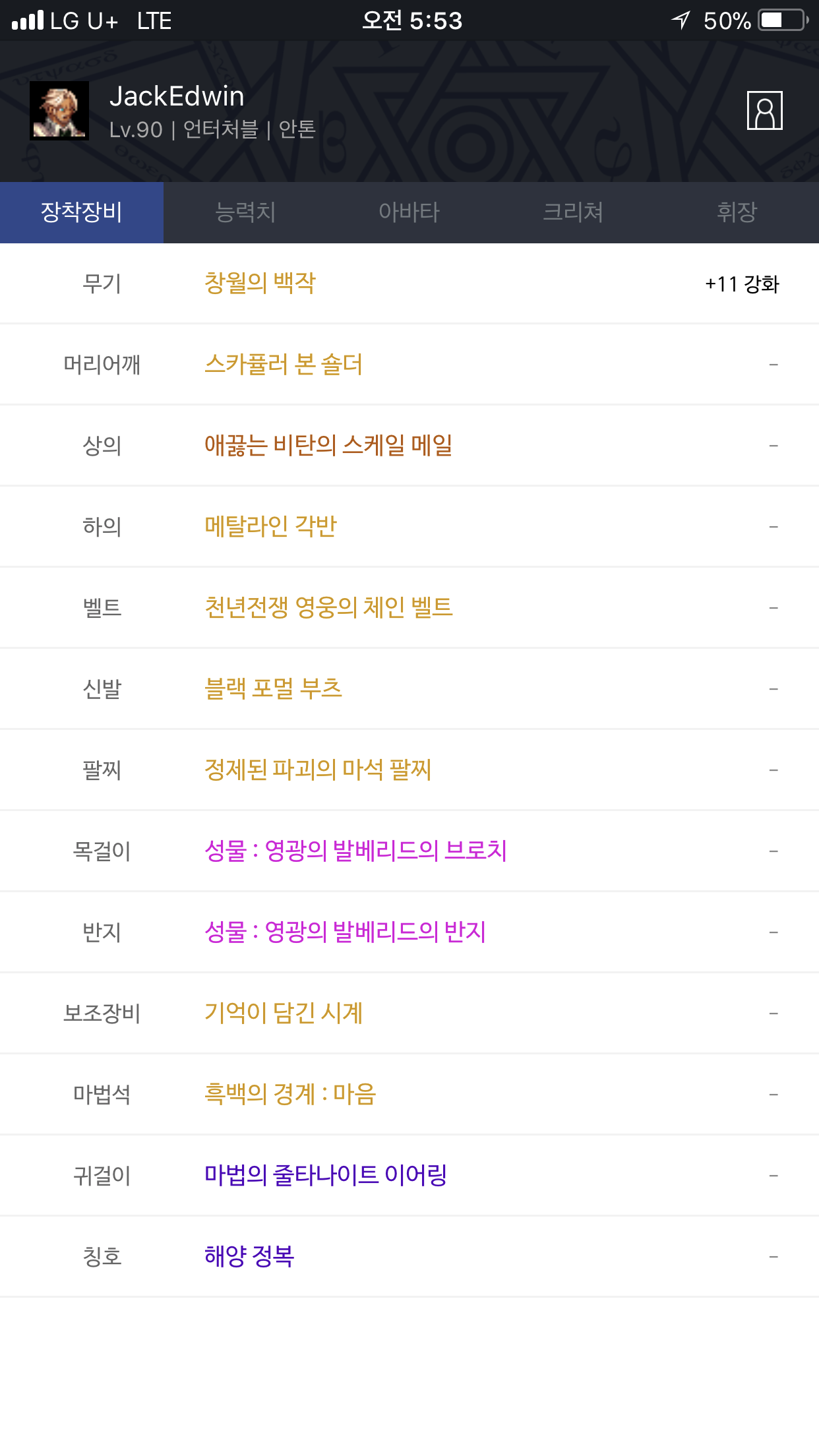Tap JackEdwin's character avatar
This screenshot has height=1456, width=819.
pyautogui.click(x=59, y=111)
